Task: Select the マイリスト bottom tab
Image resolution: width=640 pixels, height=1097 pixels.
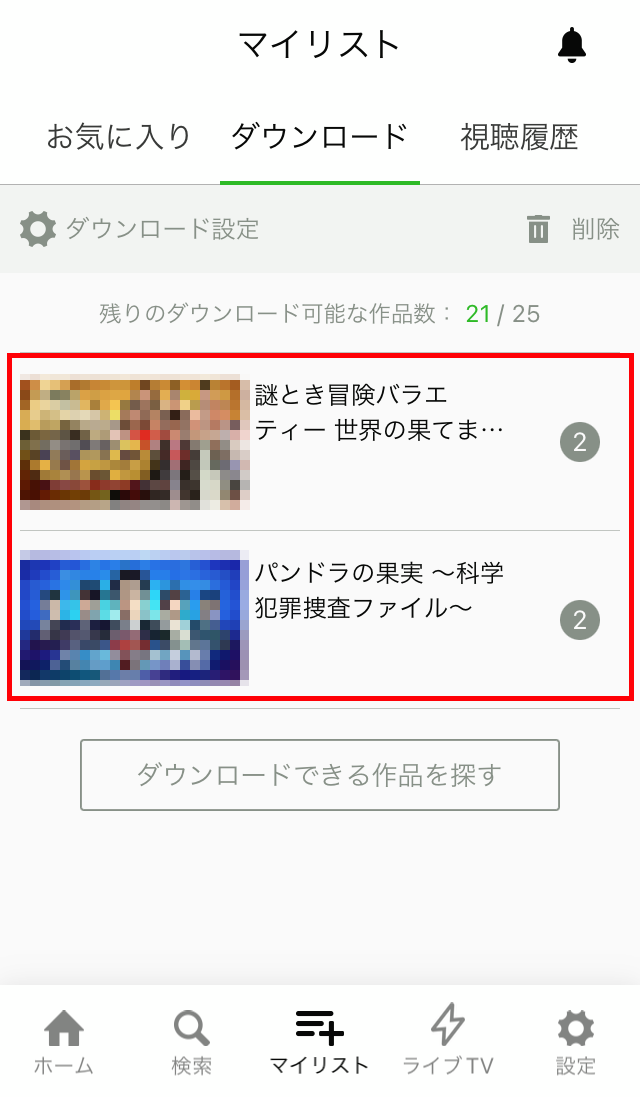Action: tap(319, 1042)
